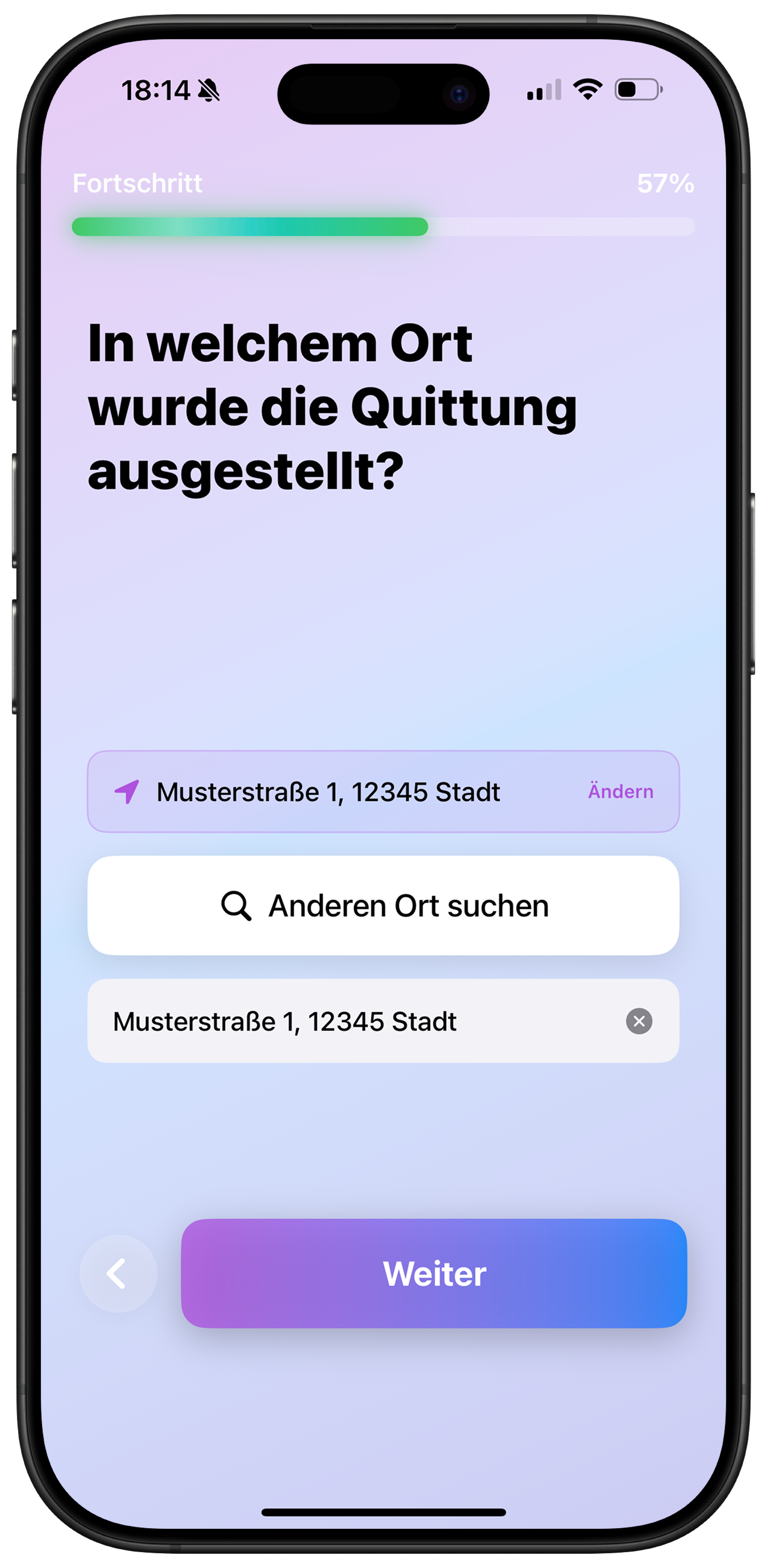Tap the Wi-Fi signal icon
This screenshot has height=1568, width=767.
coord(586,90)
